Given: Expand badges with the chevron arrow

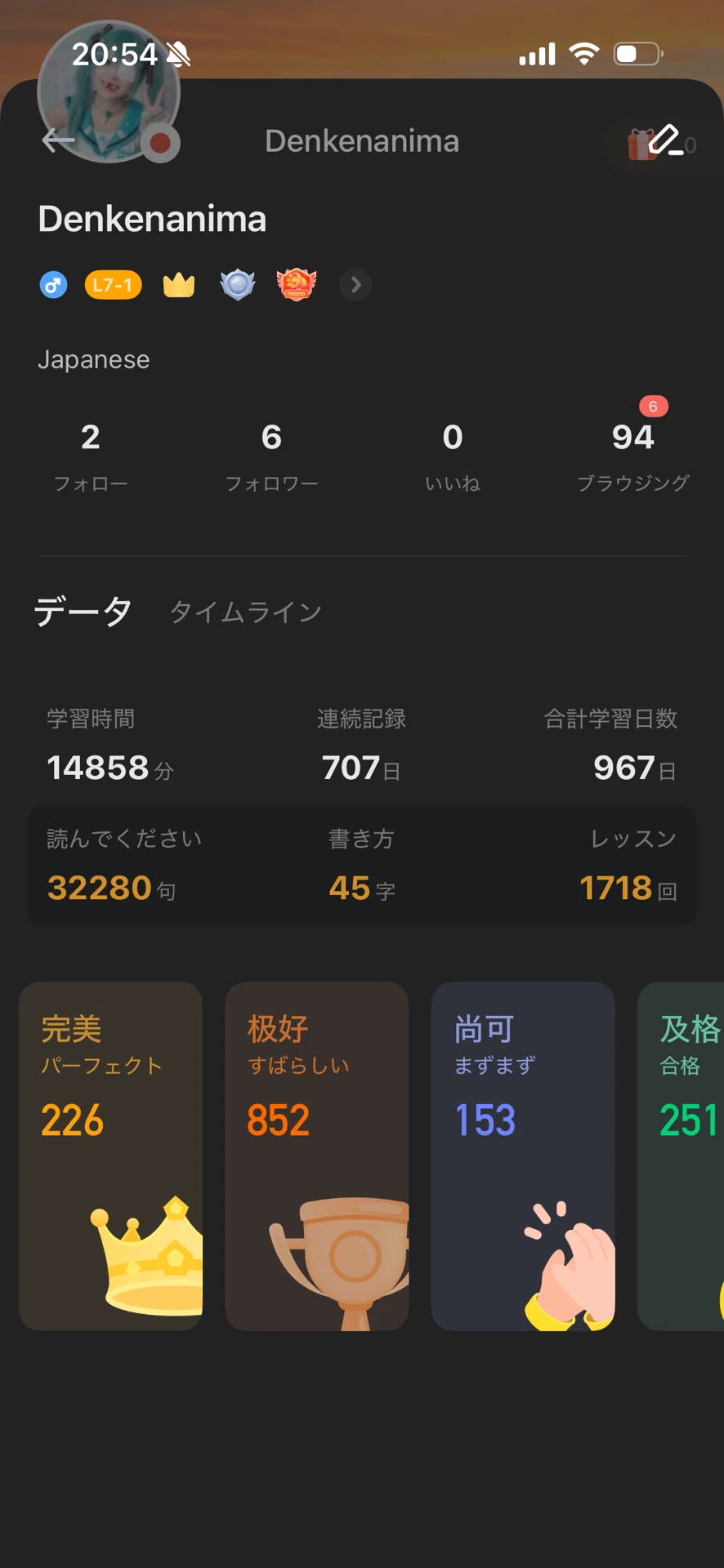Looking at the screenshot, I should point(355,285).
